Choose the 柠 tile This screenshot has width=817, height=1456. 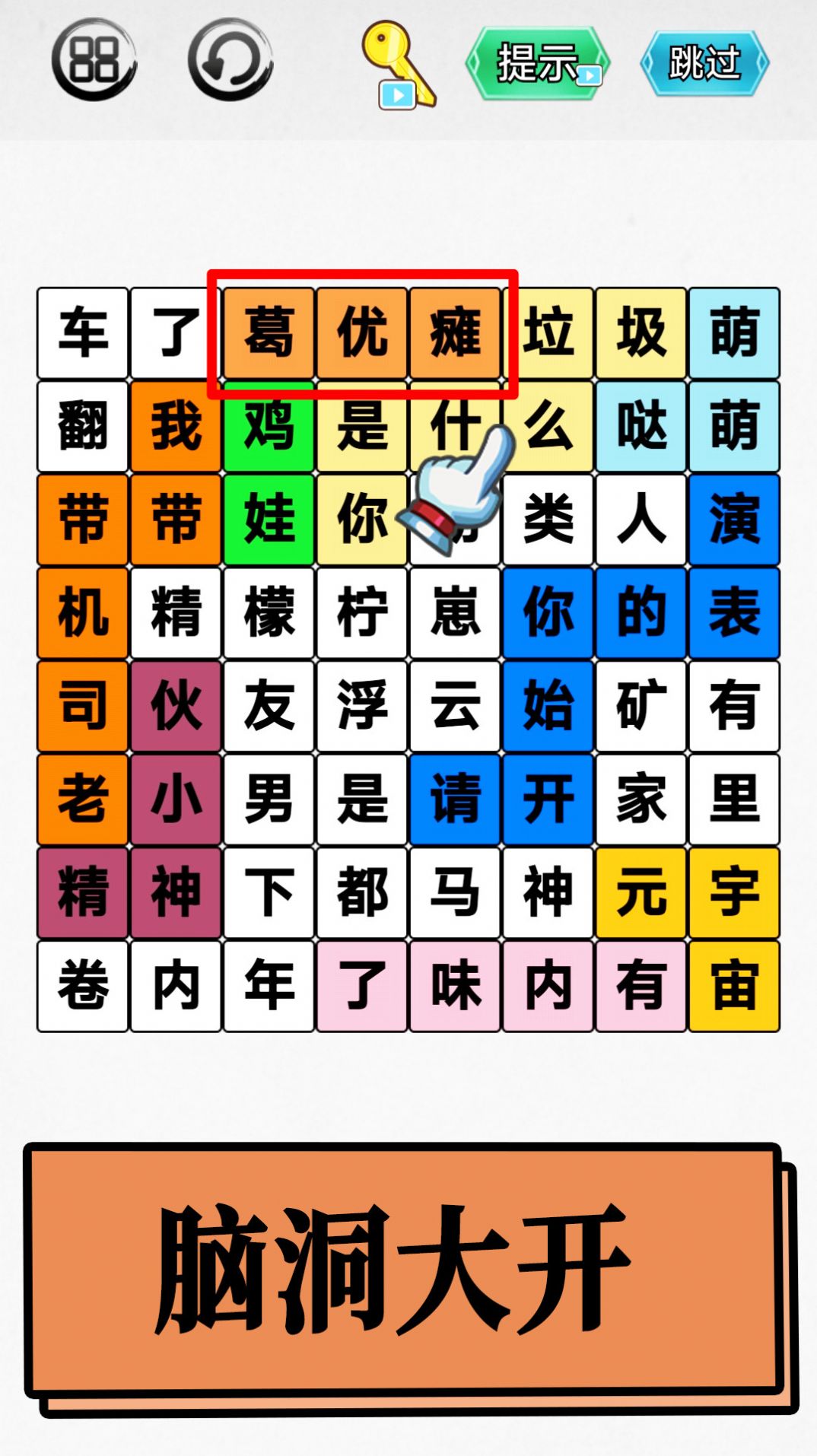[362, 612]
